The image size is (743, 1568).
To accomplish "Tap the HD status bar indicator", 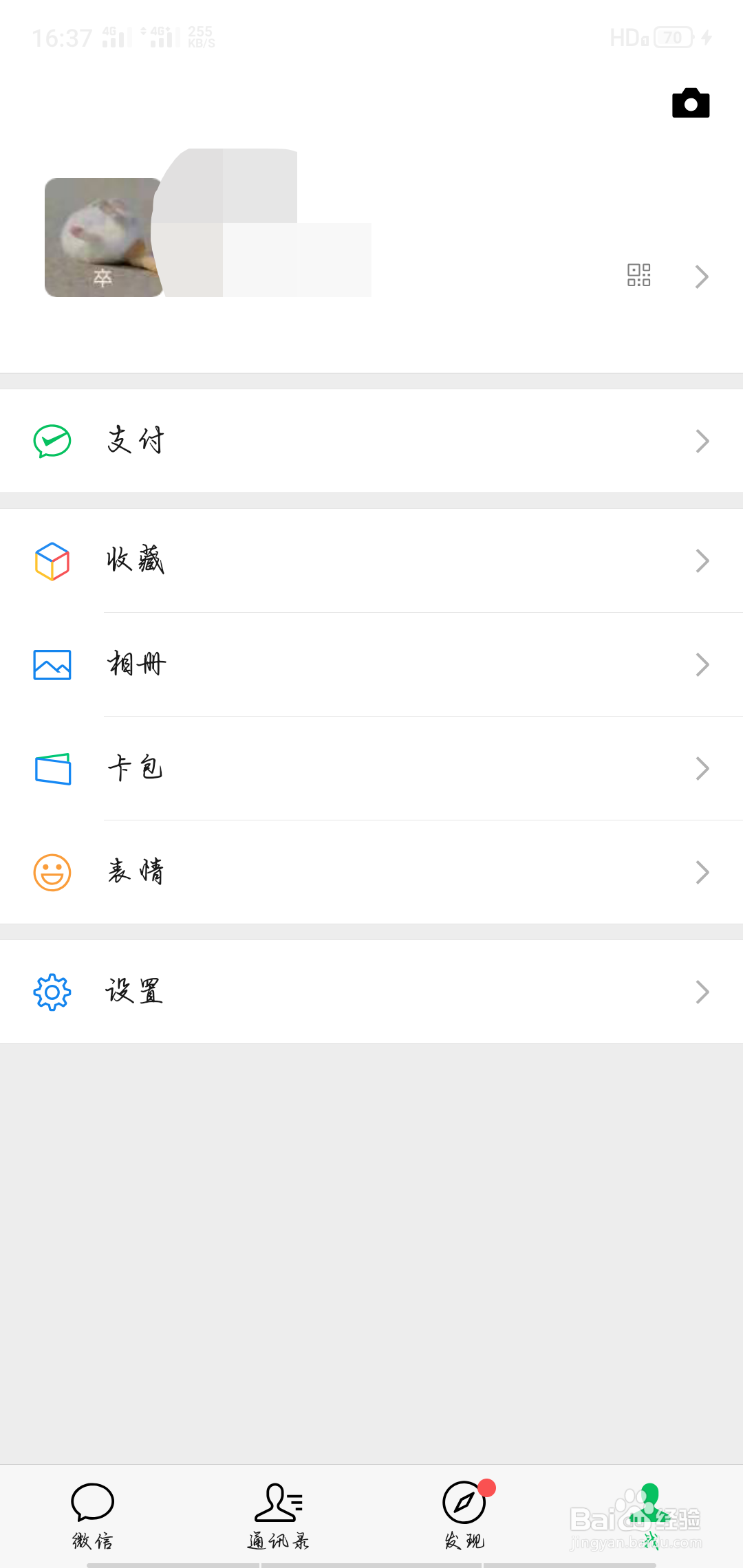I will [x=627, y=39].
